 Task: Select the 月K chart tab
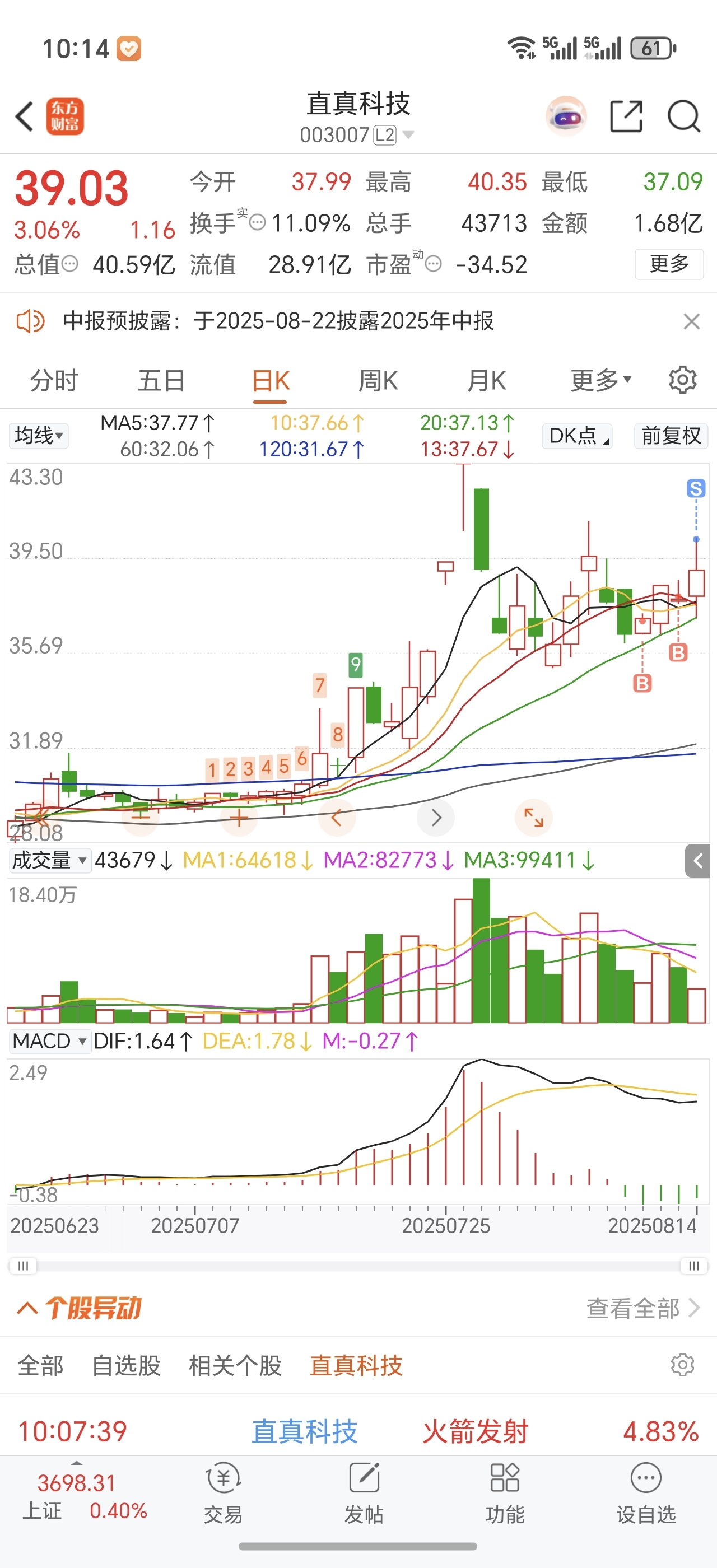coord(486,381)
